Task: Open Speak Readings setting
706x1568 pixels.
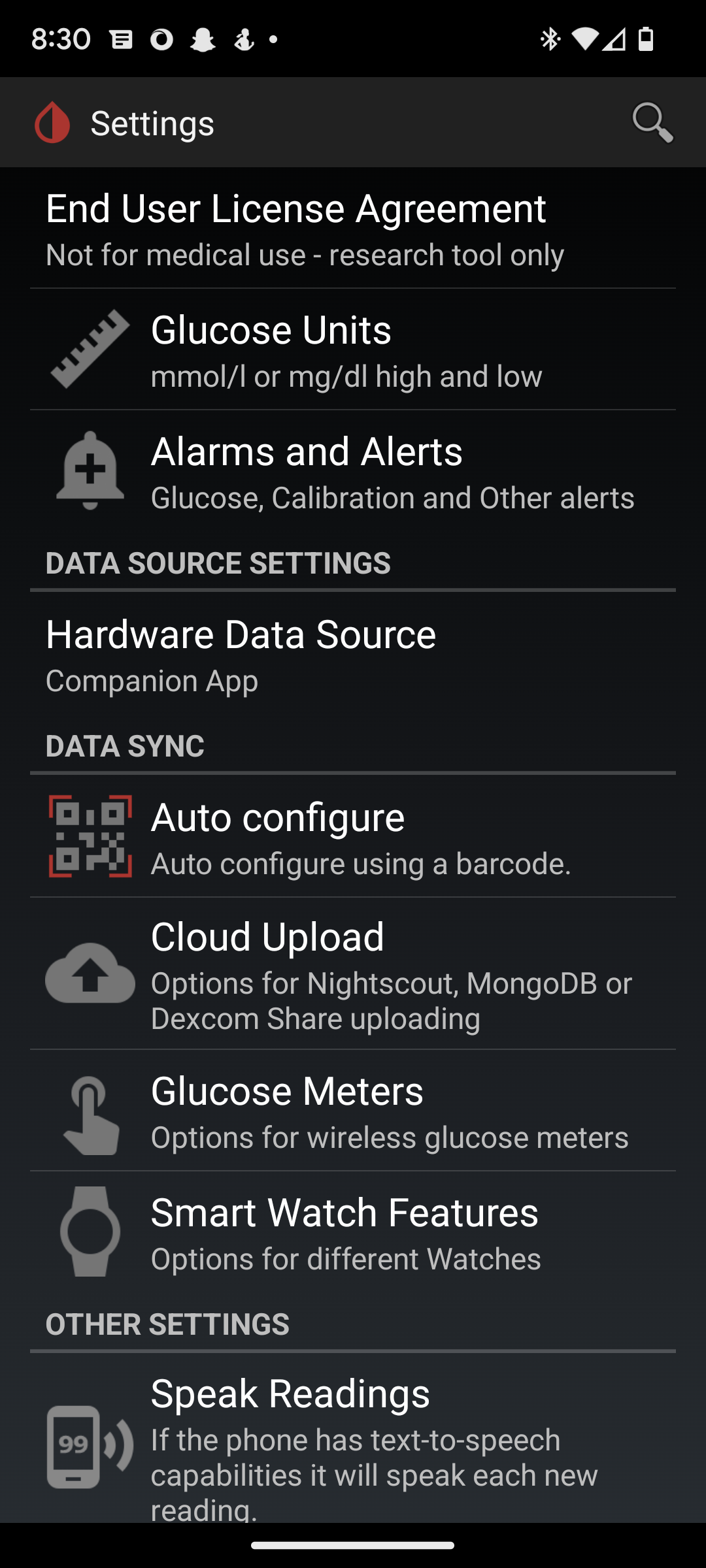Action: click(x=353, y=1439)
